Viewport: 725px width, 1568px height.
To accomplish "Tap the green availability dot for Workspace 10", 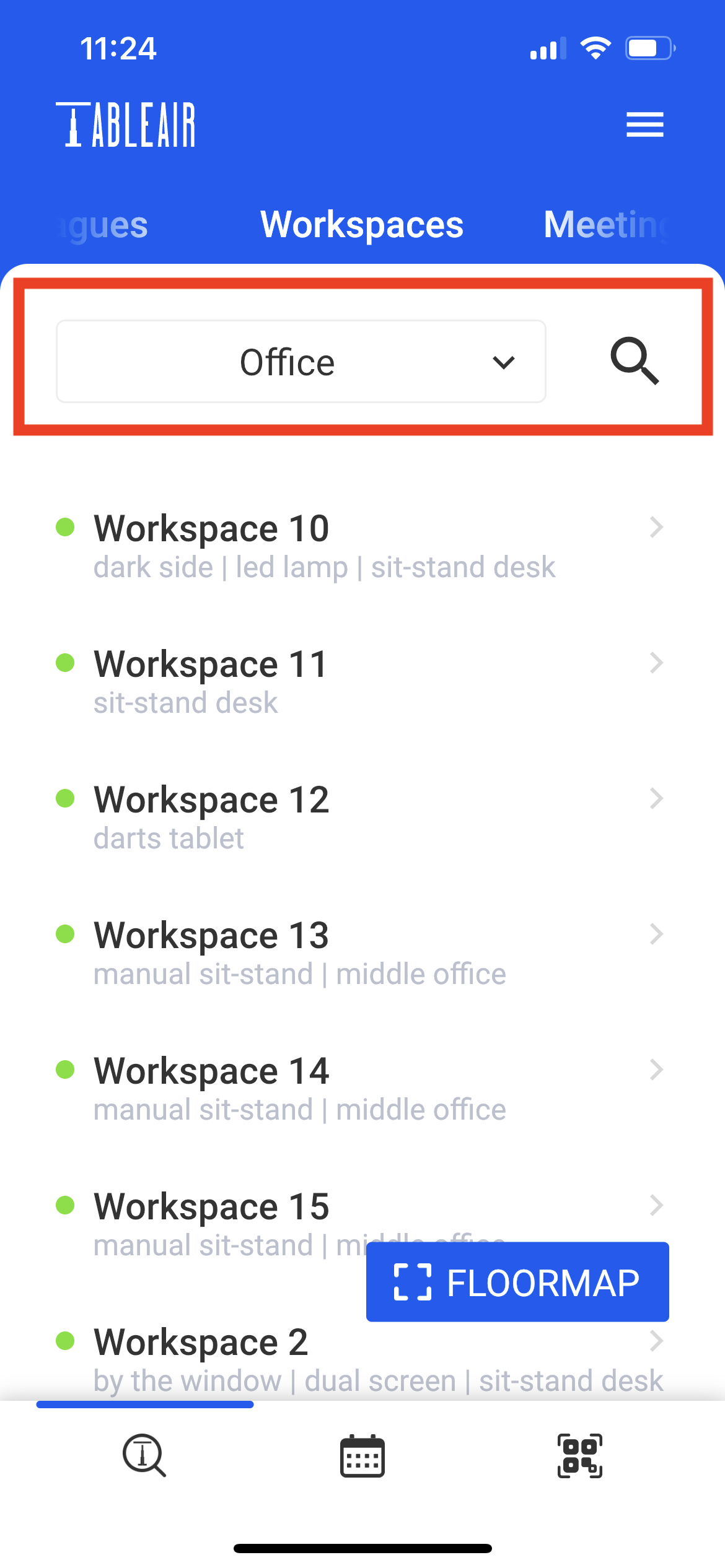I will click(66, 528).
